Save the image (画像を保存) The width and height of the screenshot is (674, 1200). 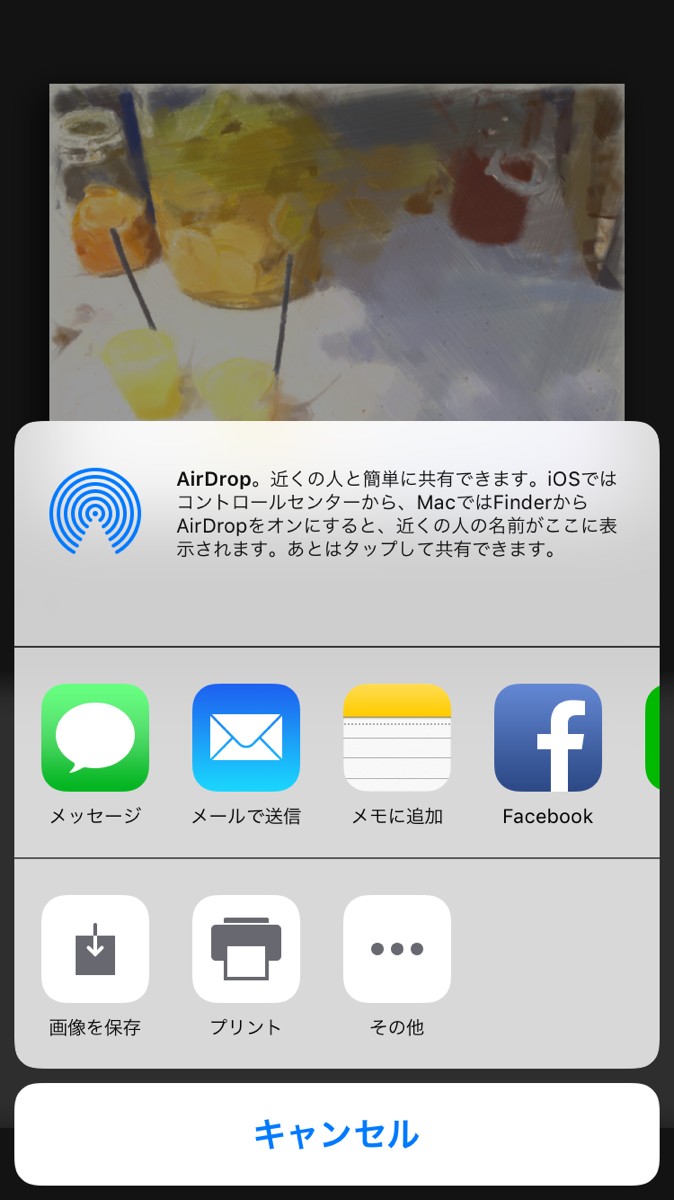(x=95, y=949)
